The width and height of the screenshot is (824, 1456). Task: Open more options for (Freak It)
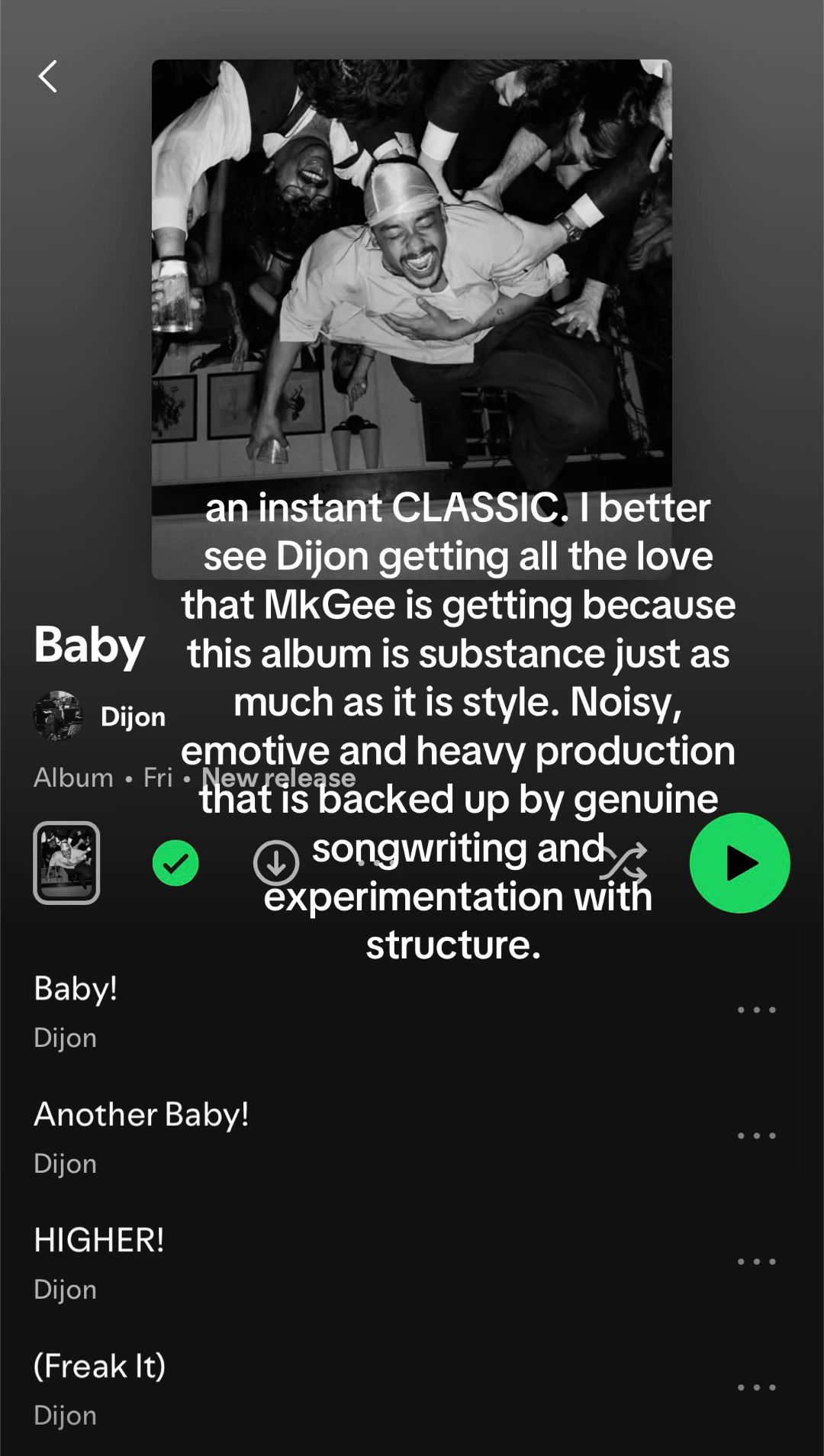click(x=757, y=1387)
